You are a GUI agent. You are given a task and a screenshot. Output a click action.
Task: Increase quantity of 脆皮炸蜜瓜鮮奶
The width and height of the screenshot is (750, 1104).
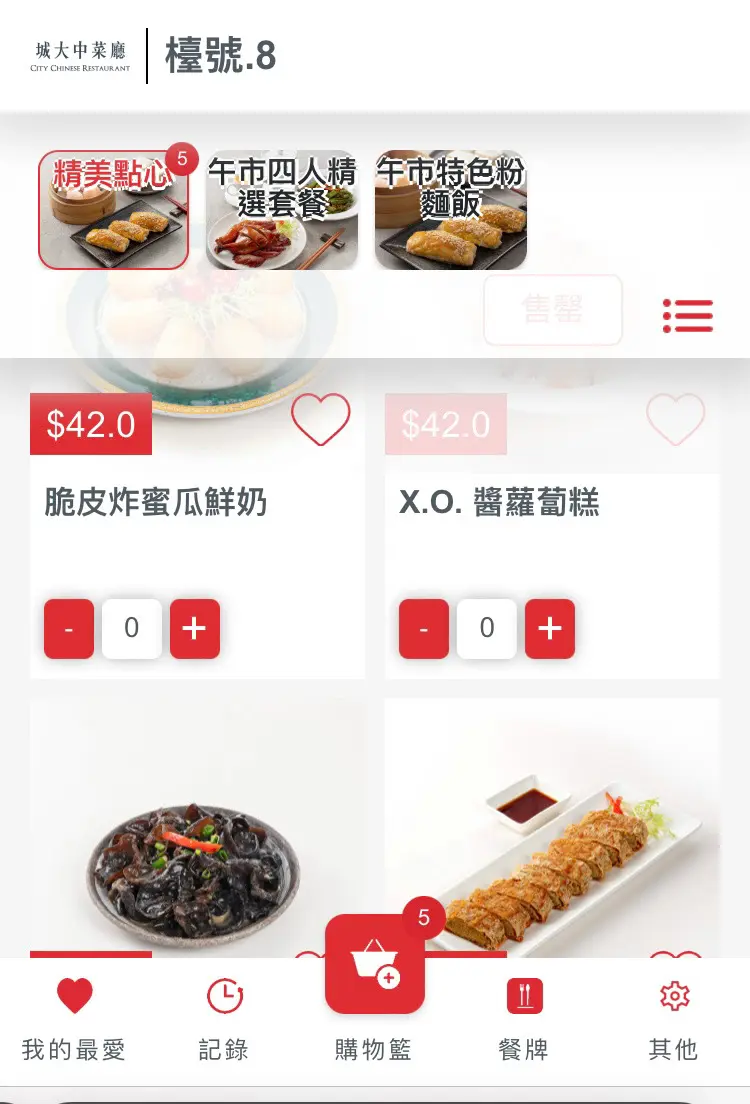195,629
